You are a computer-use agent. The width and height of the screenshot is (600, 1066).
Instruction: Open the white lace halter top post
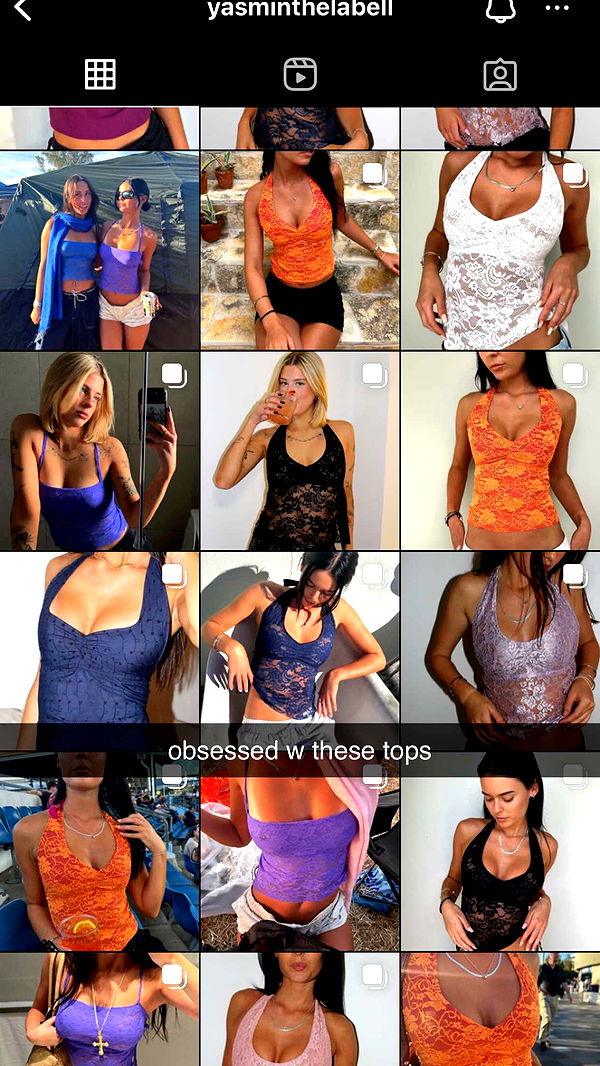tap(500, 250)
